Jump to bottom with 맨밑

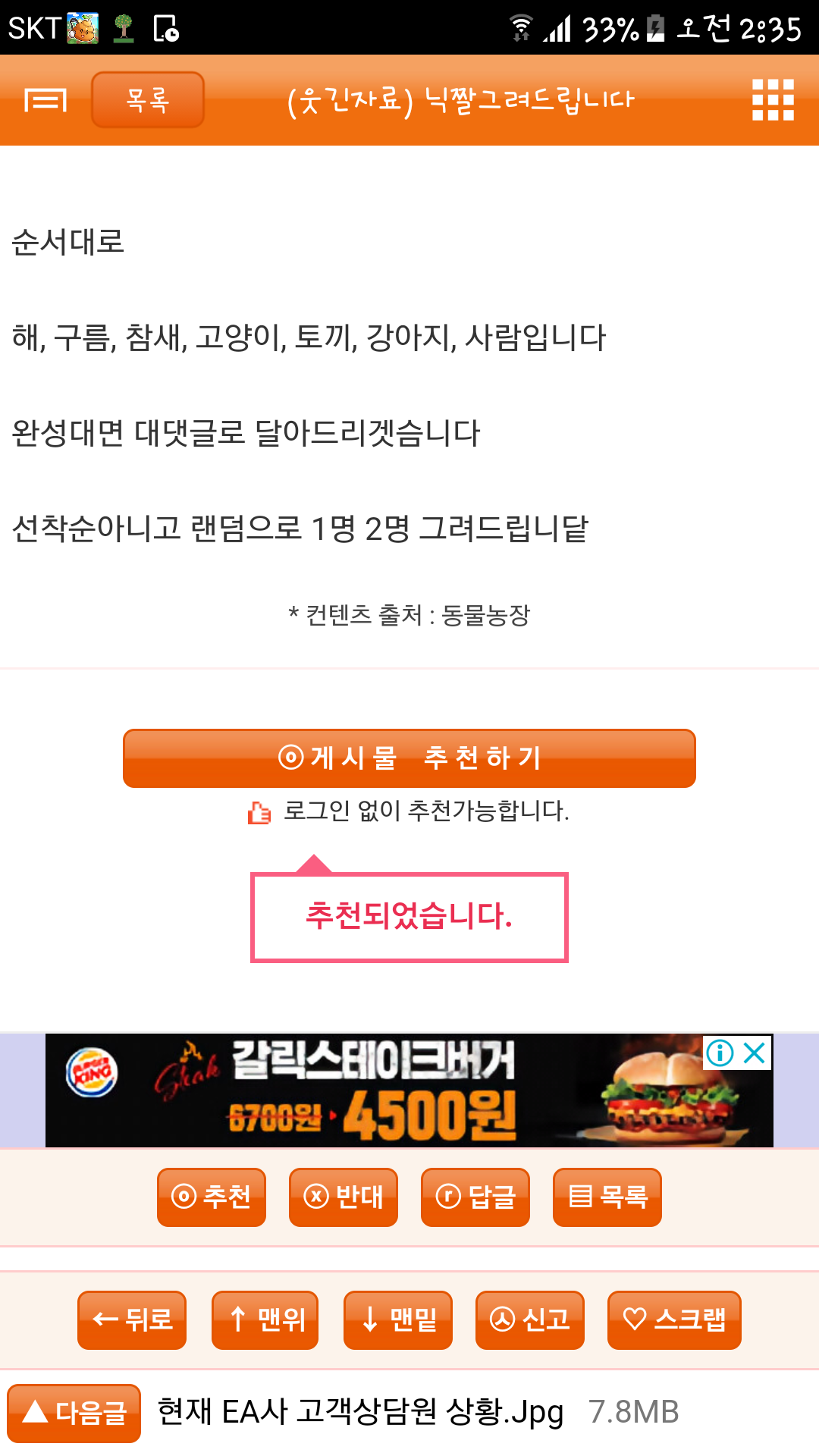[x=398, y=1320]
